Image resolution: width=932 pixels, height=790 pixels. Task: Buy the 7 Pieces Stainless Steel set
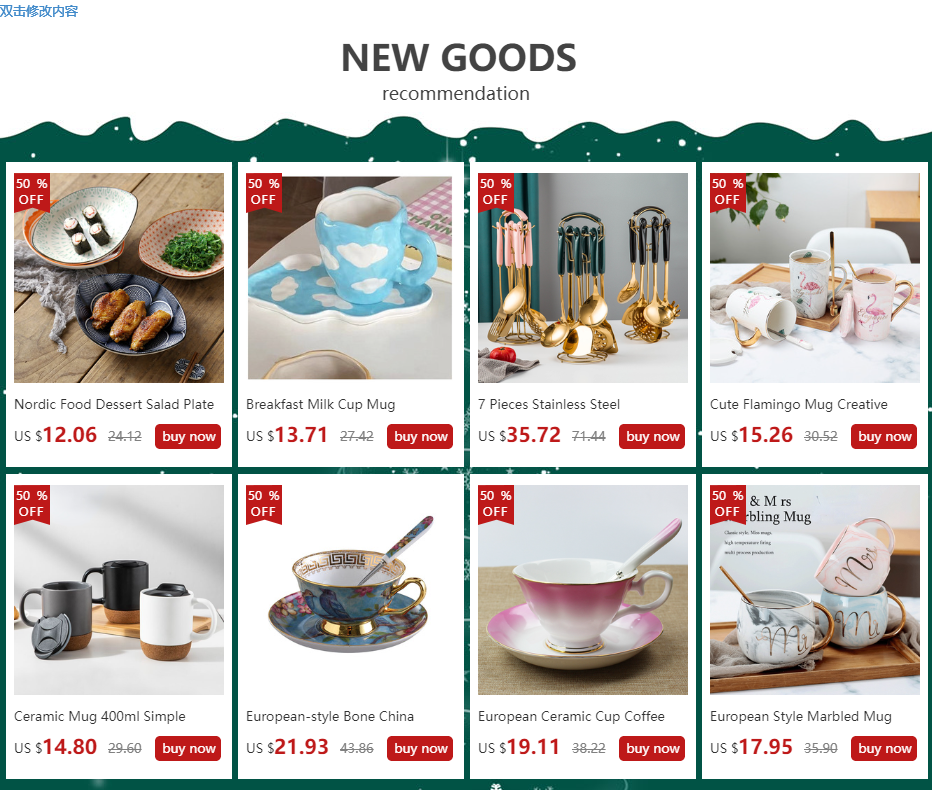pos(652,437)
